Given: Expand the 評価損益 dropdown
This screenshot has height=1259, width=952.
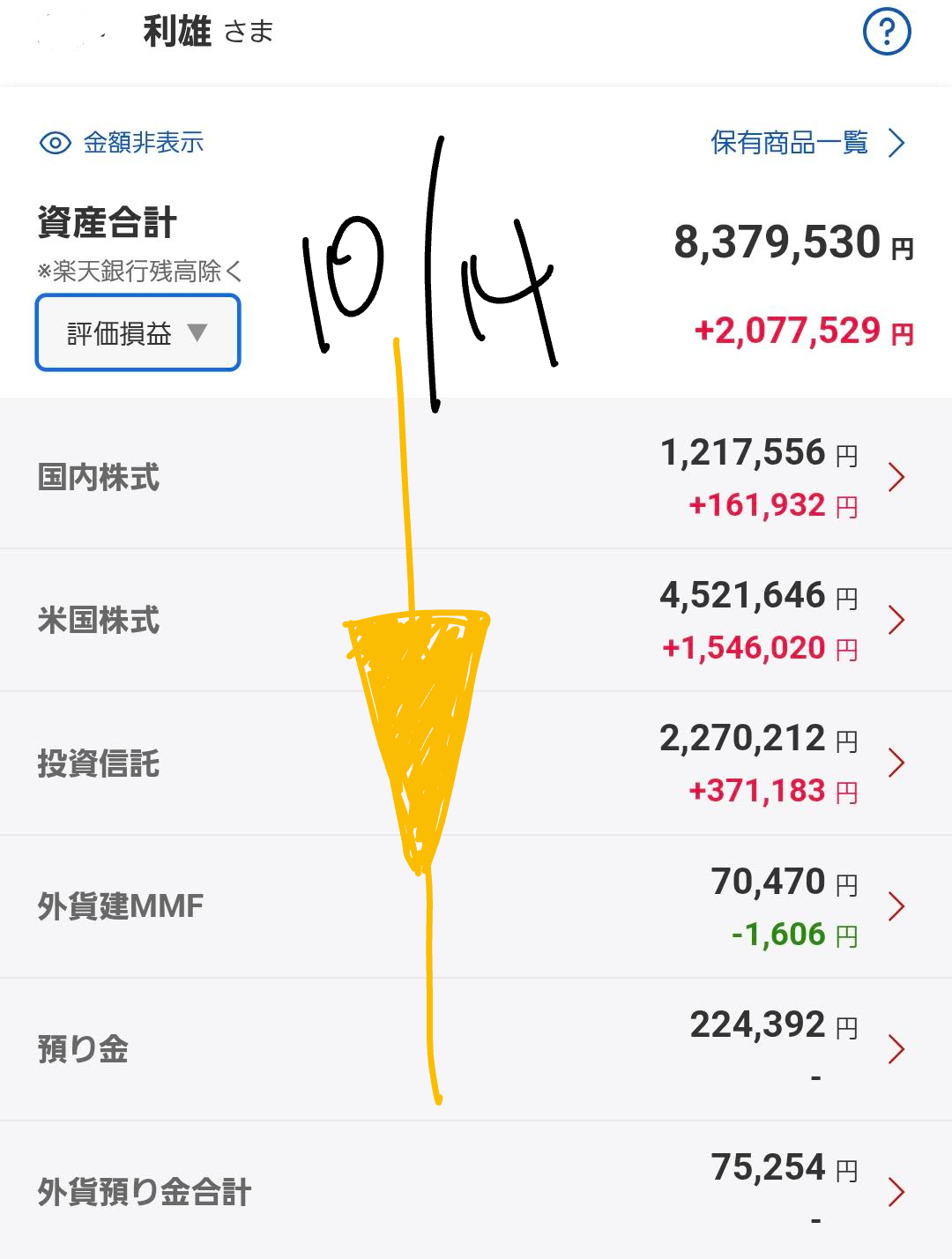Looking at the screenshot, I should tap(138, 333).
